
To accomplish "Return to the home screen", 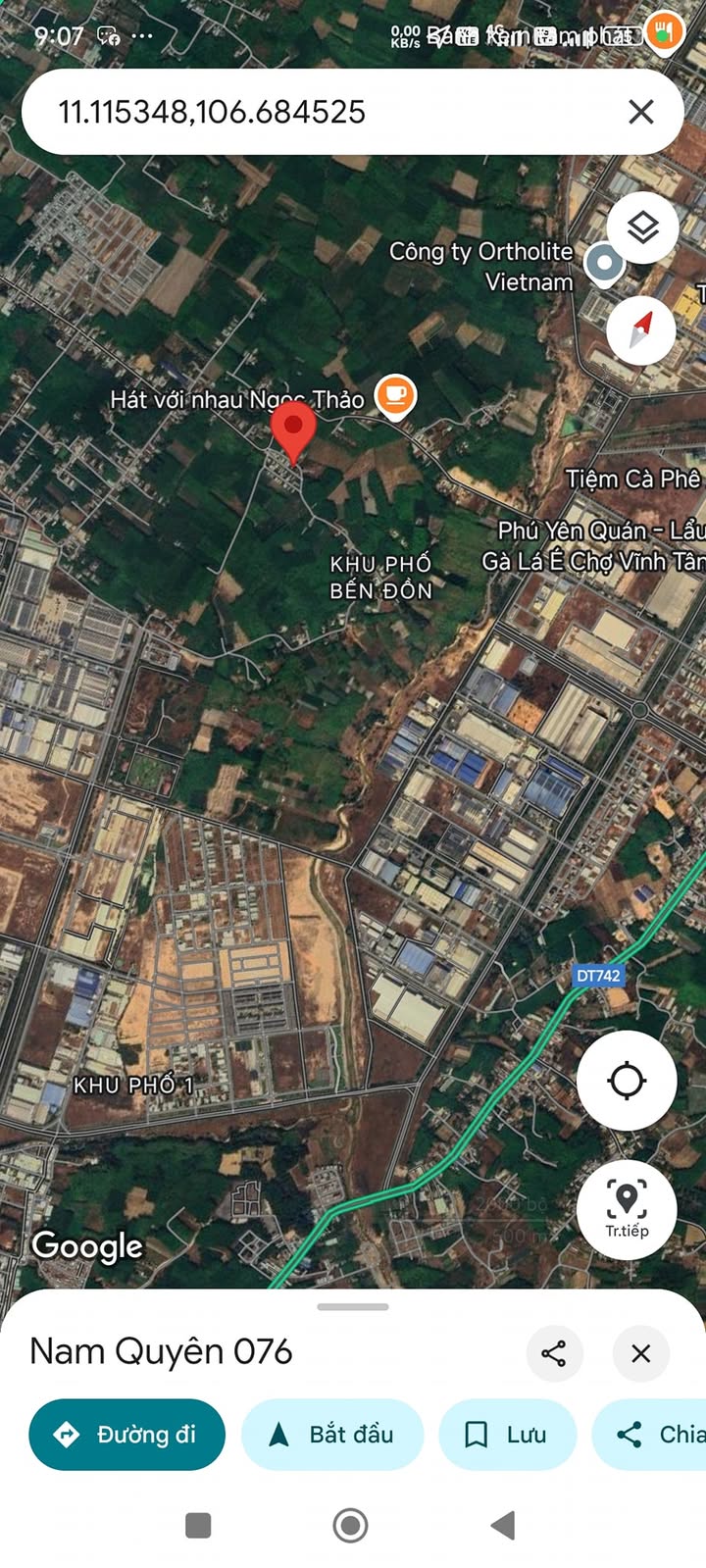I will click(x=350, y=1525).
